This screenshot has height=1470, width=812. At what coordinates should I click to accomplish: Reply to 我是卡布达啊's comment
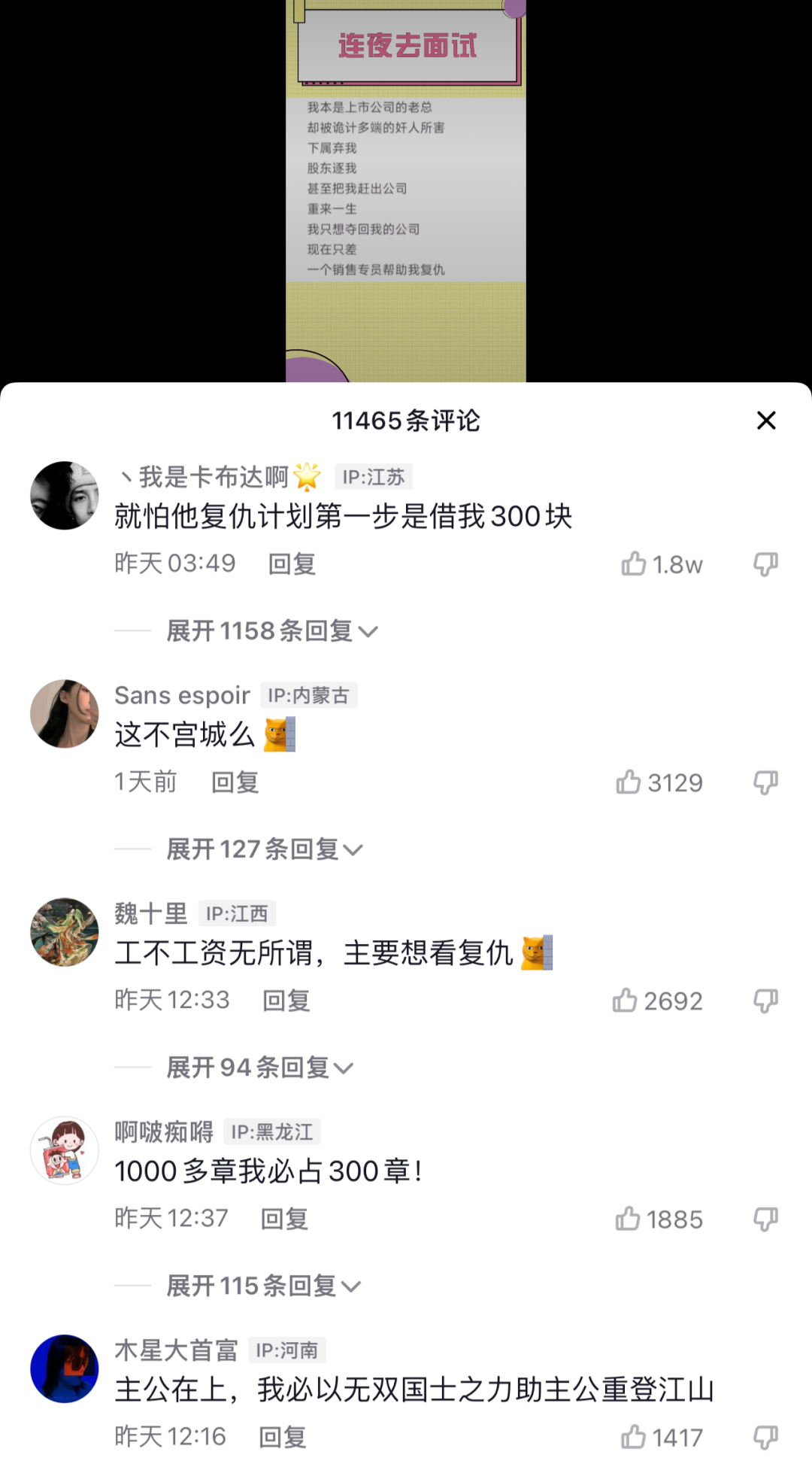292,563
